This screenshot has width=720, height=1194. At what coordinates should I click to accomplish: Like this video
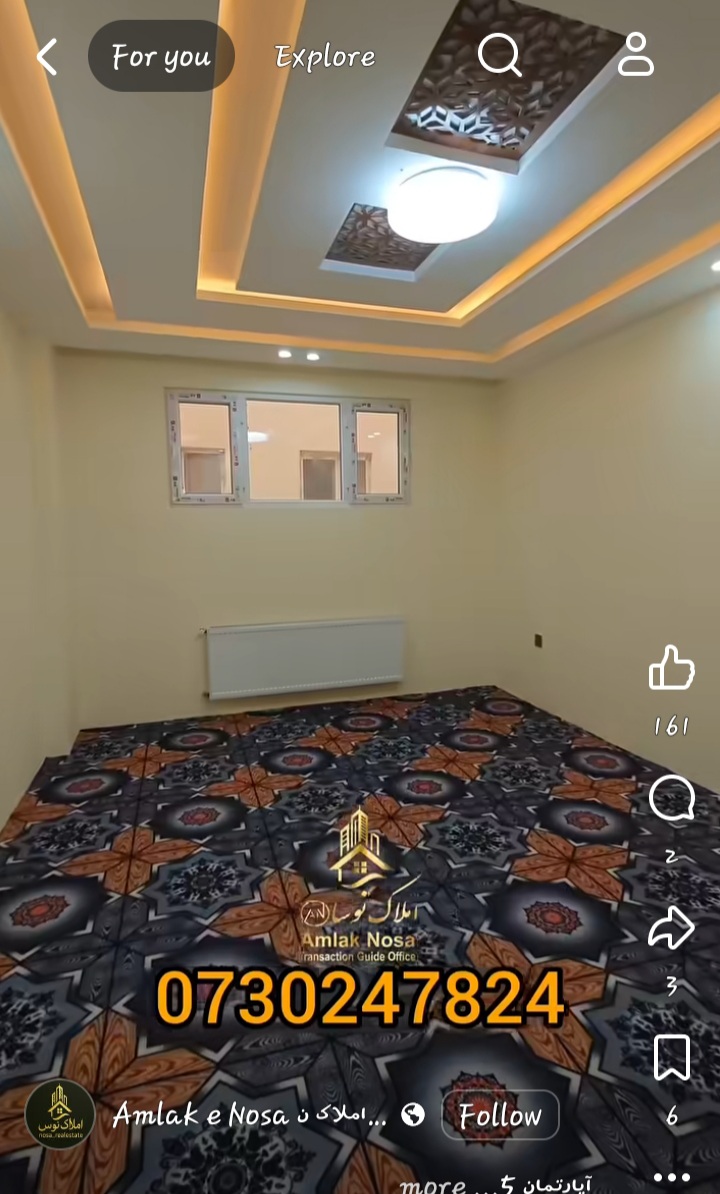pyautogui.click(x=671, y=668)
